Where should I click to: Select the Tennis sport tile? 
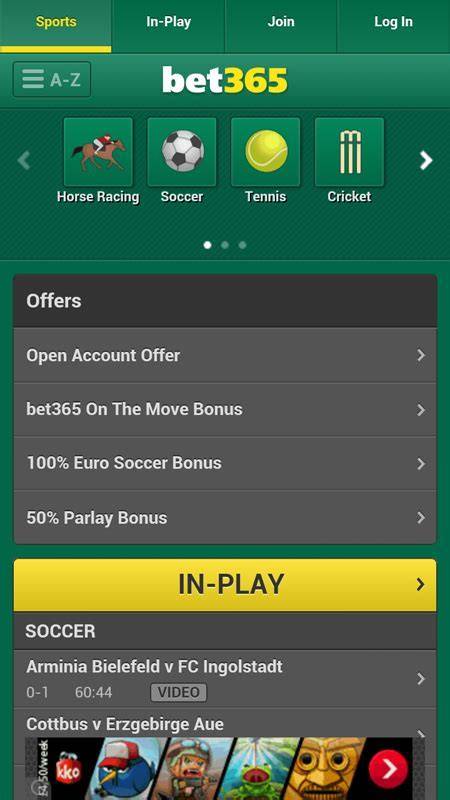click(265, 161)
